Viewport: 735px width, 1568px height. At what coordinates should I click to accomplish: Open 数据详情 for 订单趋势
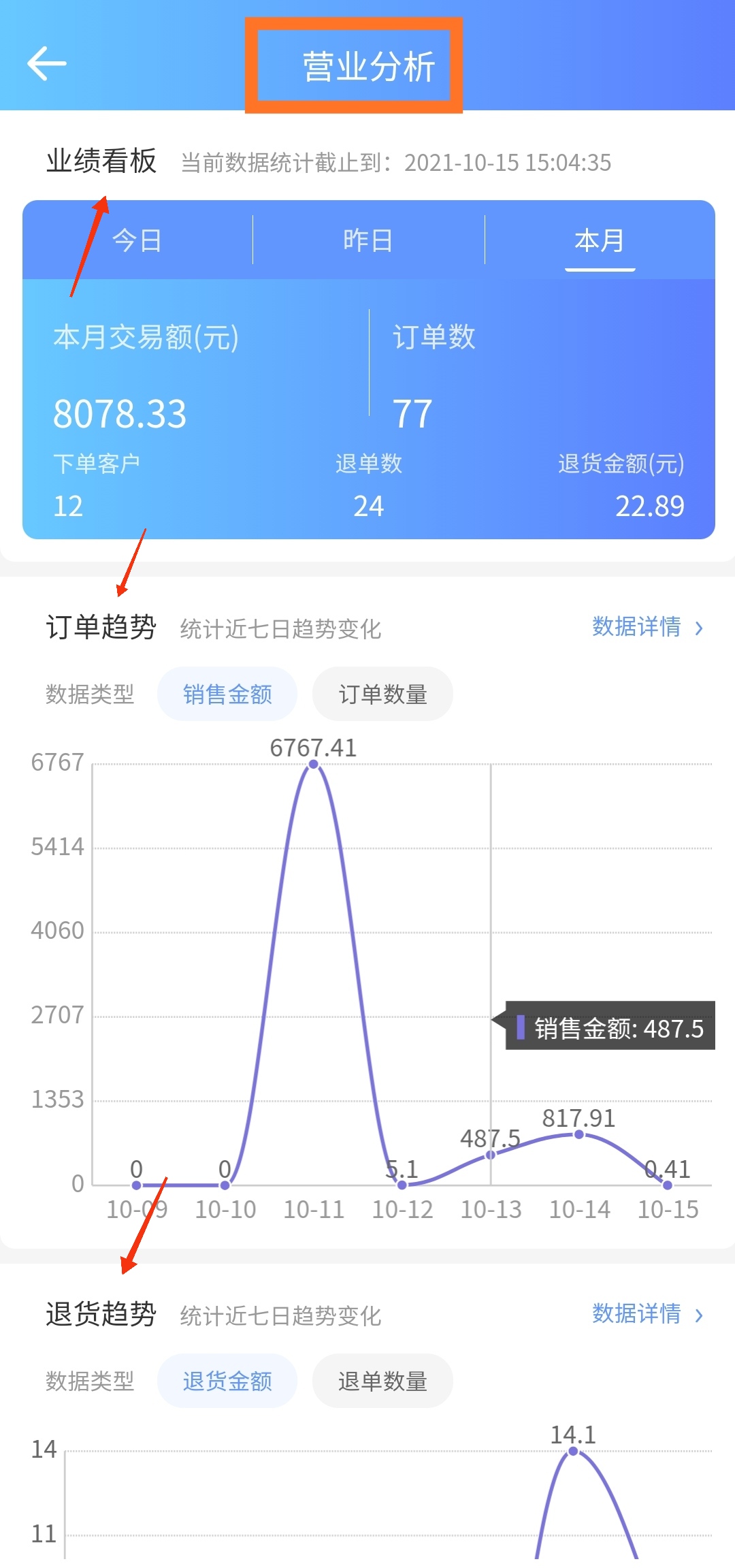[647, 627]
